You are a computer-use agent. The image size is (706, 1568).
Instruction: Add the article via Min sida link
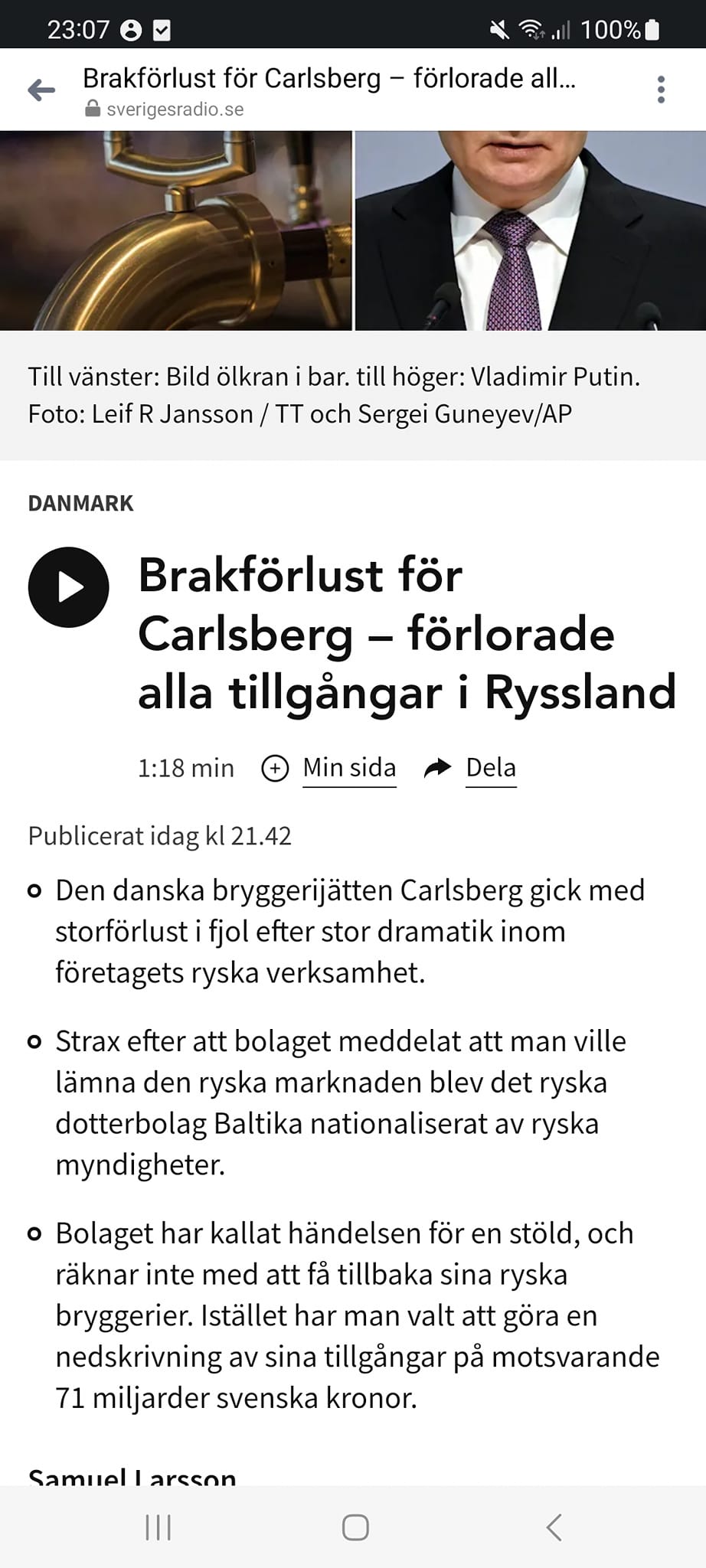[x=349, y=767]
